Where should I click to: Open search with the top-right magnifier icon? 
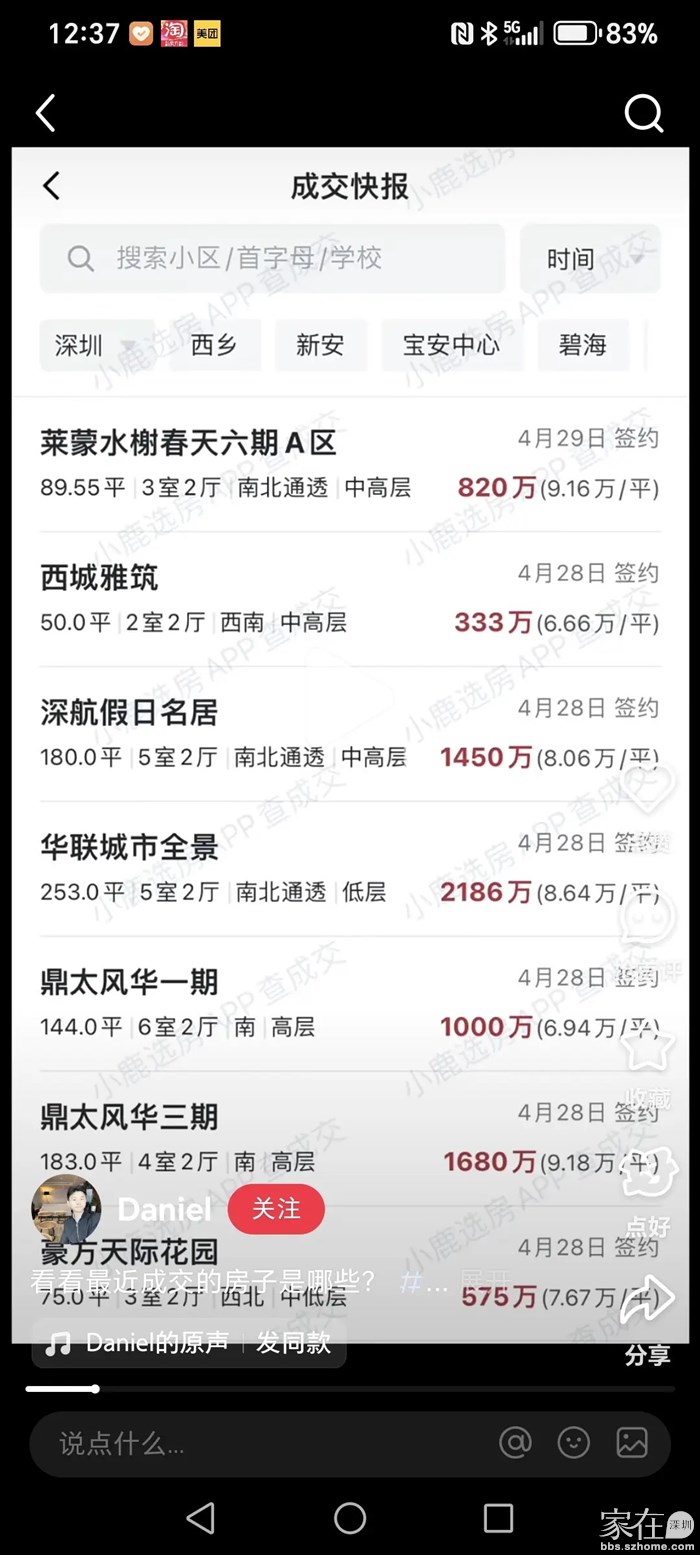click(x=643, y=114)
